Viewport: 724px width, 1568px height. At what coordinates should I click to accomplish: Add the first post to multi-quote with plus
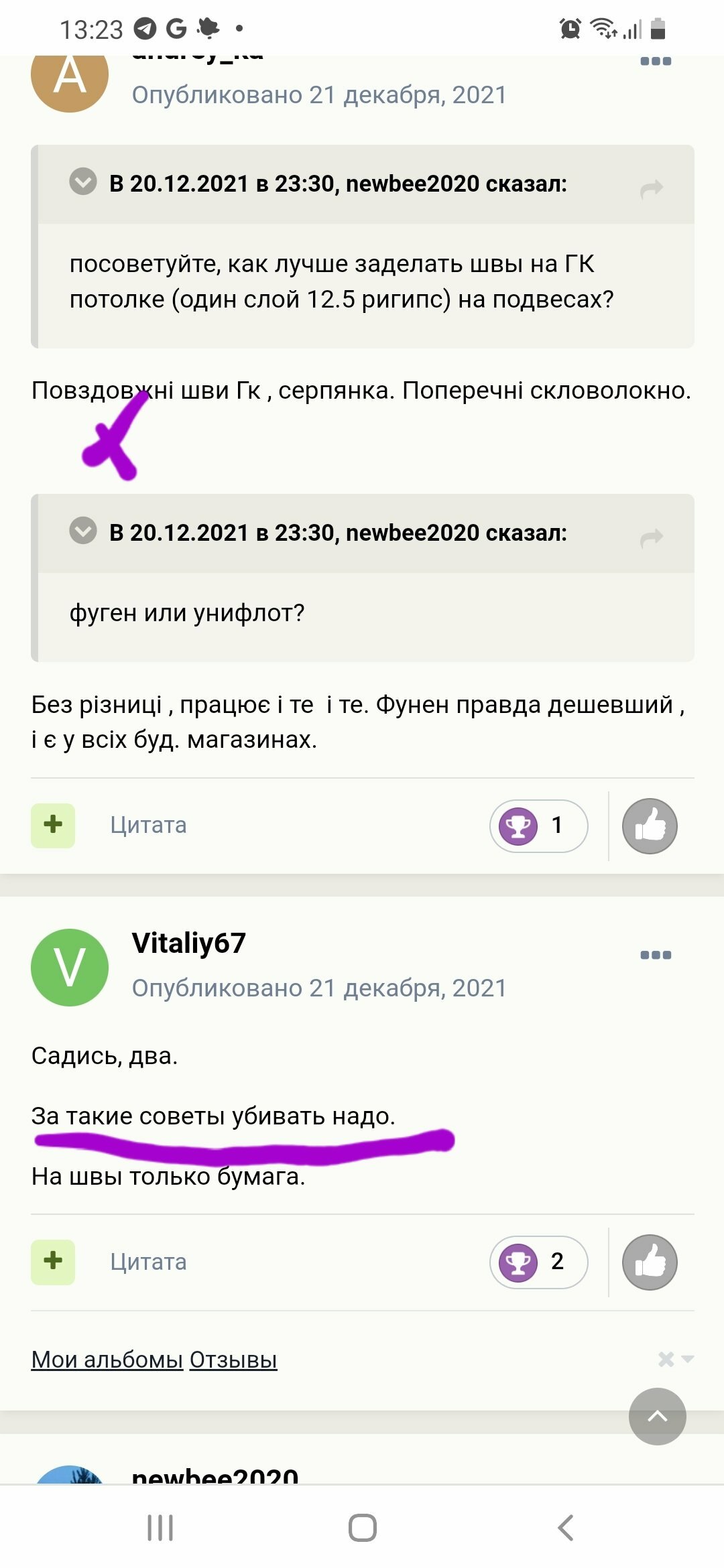[x=53, y=826]
